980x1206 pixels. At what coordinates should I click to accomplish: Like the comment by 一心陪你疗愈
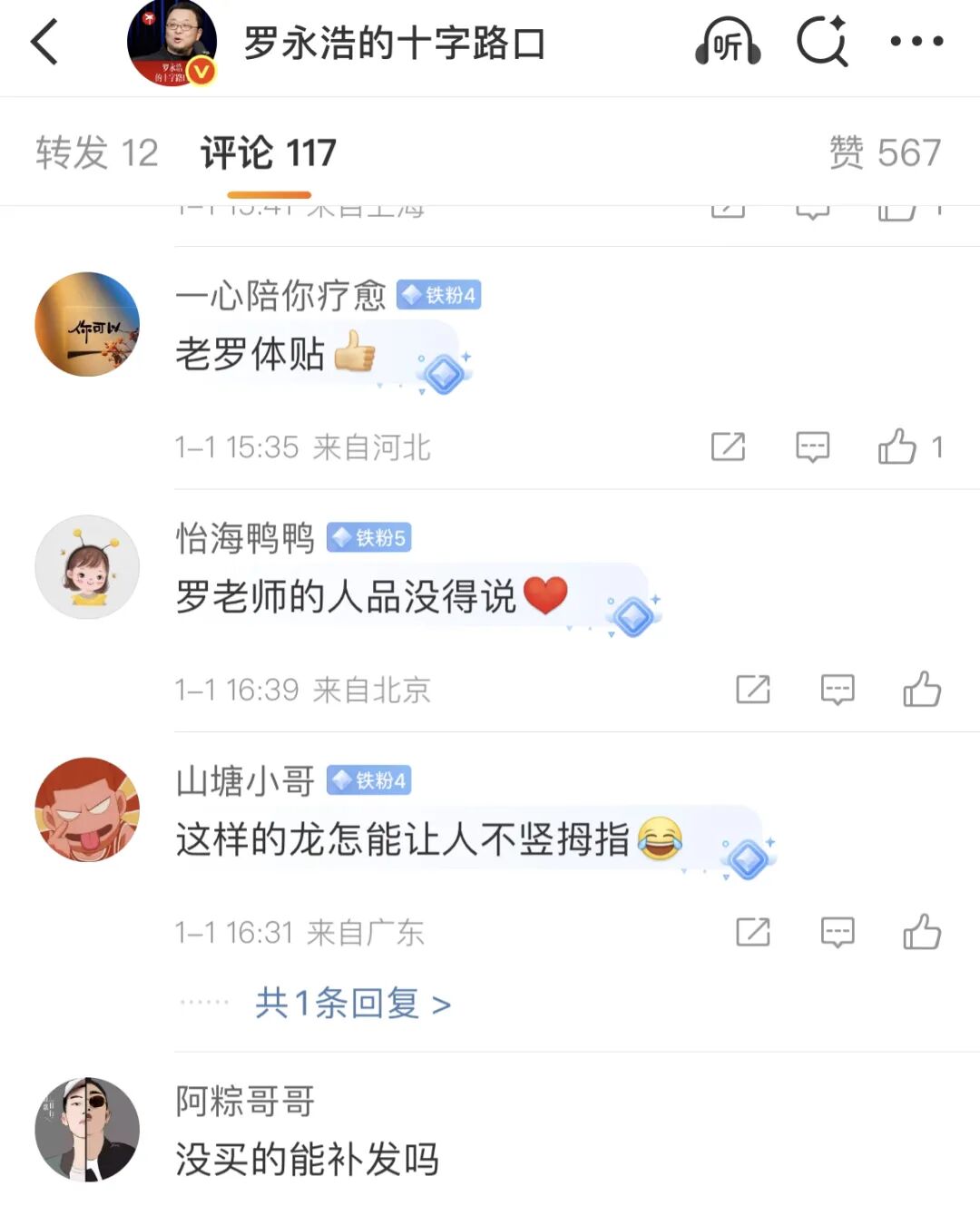[x=897, y=446]
